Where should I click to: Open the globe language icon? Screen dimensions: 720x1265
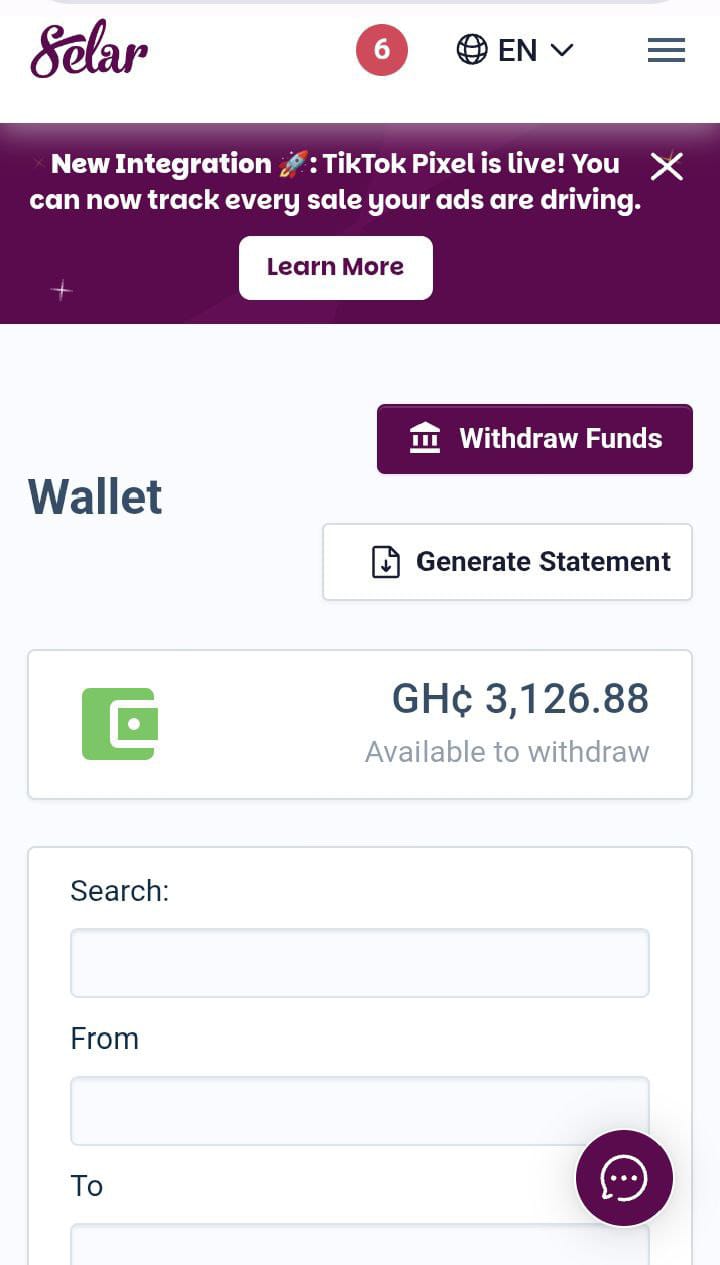click(471, 49)
